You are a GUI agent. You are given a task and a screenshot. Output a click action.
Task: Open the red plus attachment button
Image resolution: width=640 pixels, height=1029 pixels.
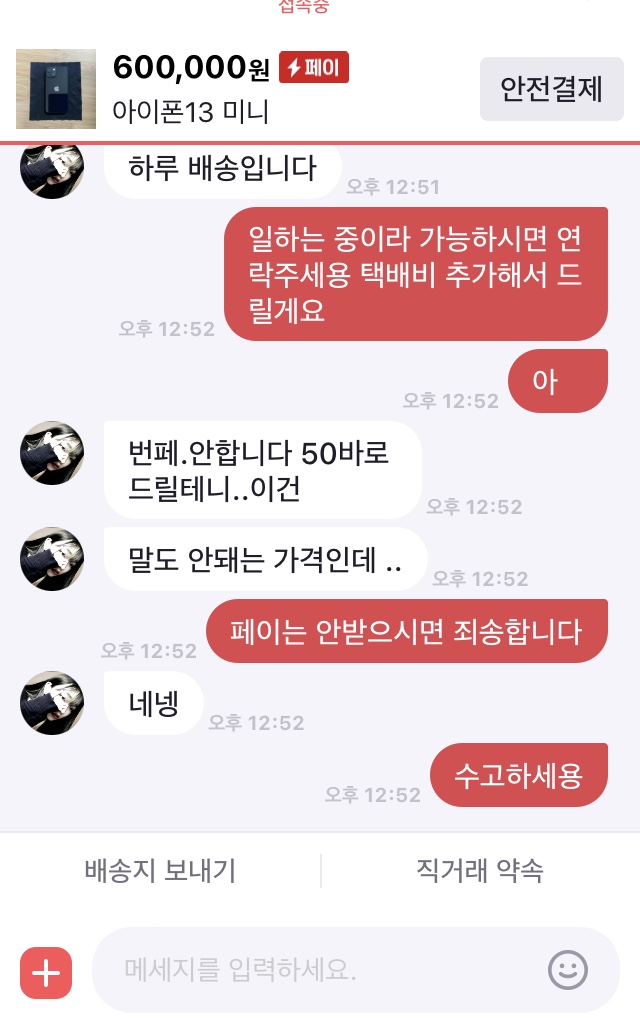(x=46, y=973)
